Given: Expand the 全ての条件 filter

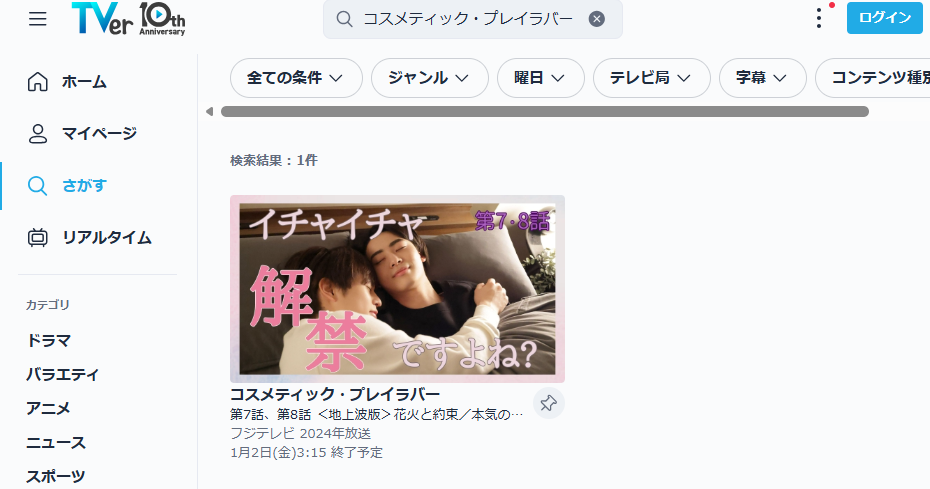Looking at the screenshot, I should [x=296, y=78].
